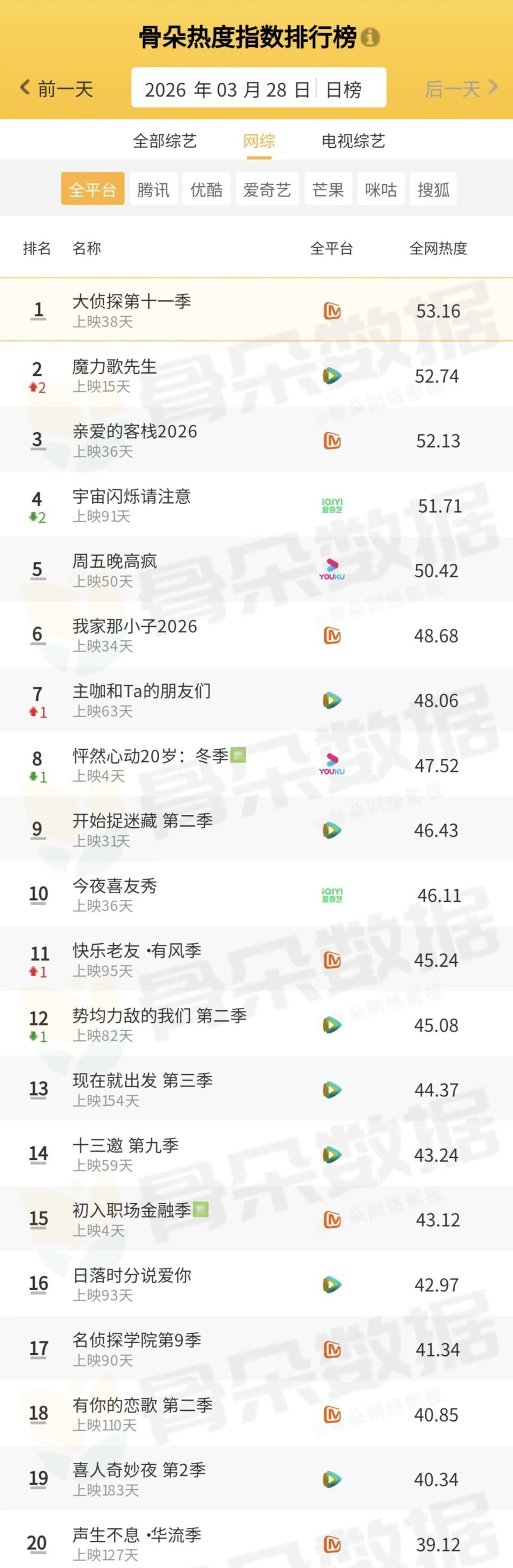Open the date picker showing 2026年03月28日

227,90
